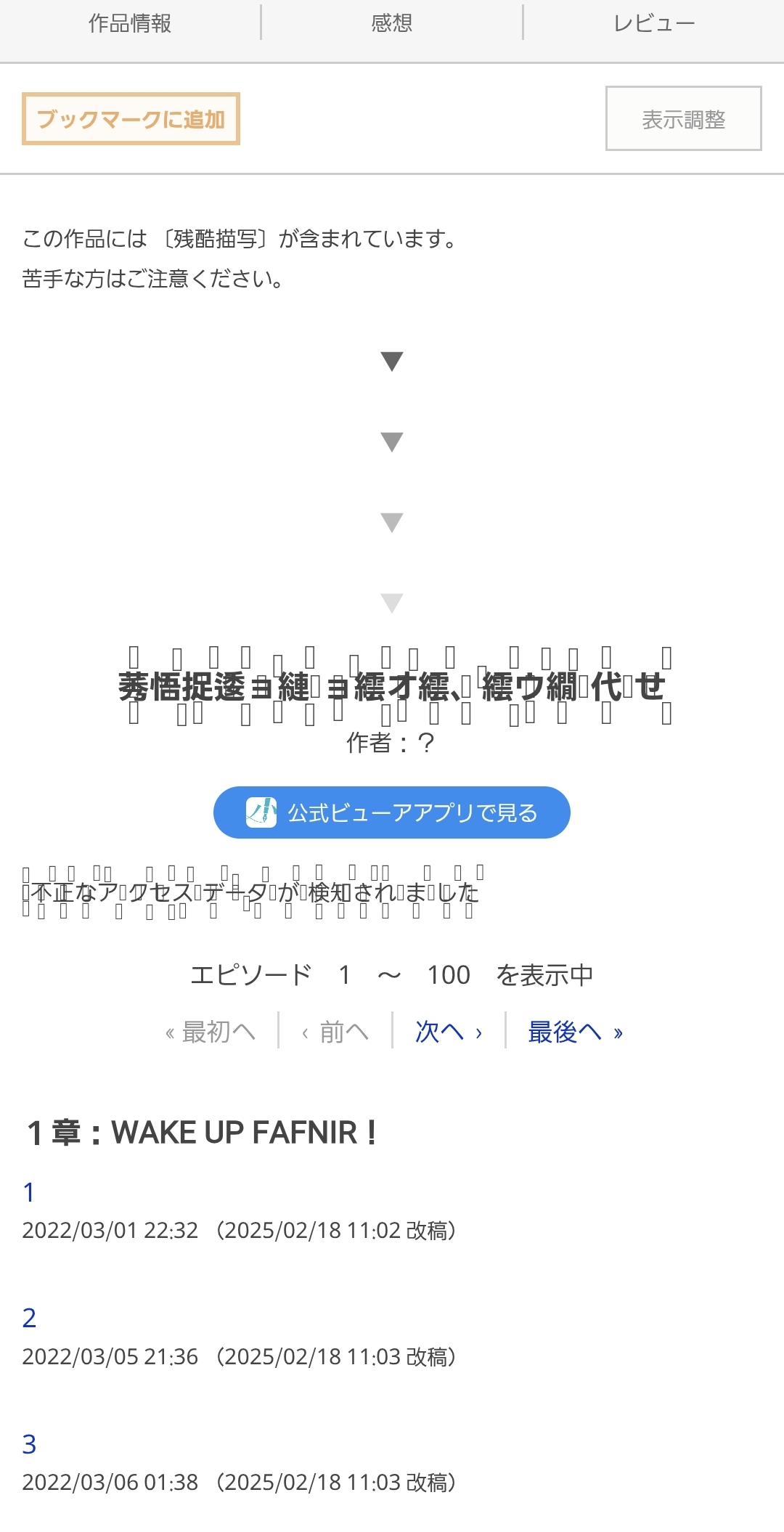Open episode 2
Screen dimensions: 784x1532
click(x=29, y=1318)
